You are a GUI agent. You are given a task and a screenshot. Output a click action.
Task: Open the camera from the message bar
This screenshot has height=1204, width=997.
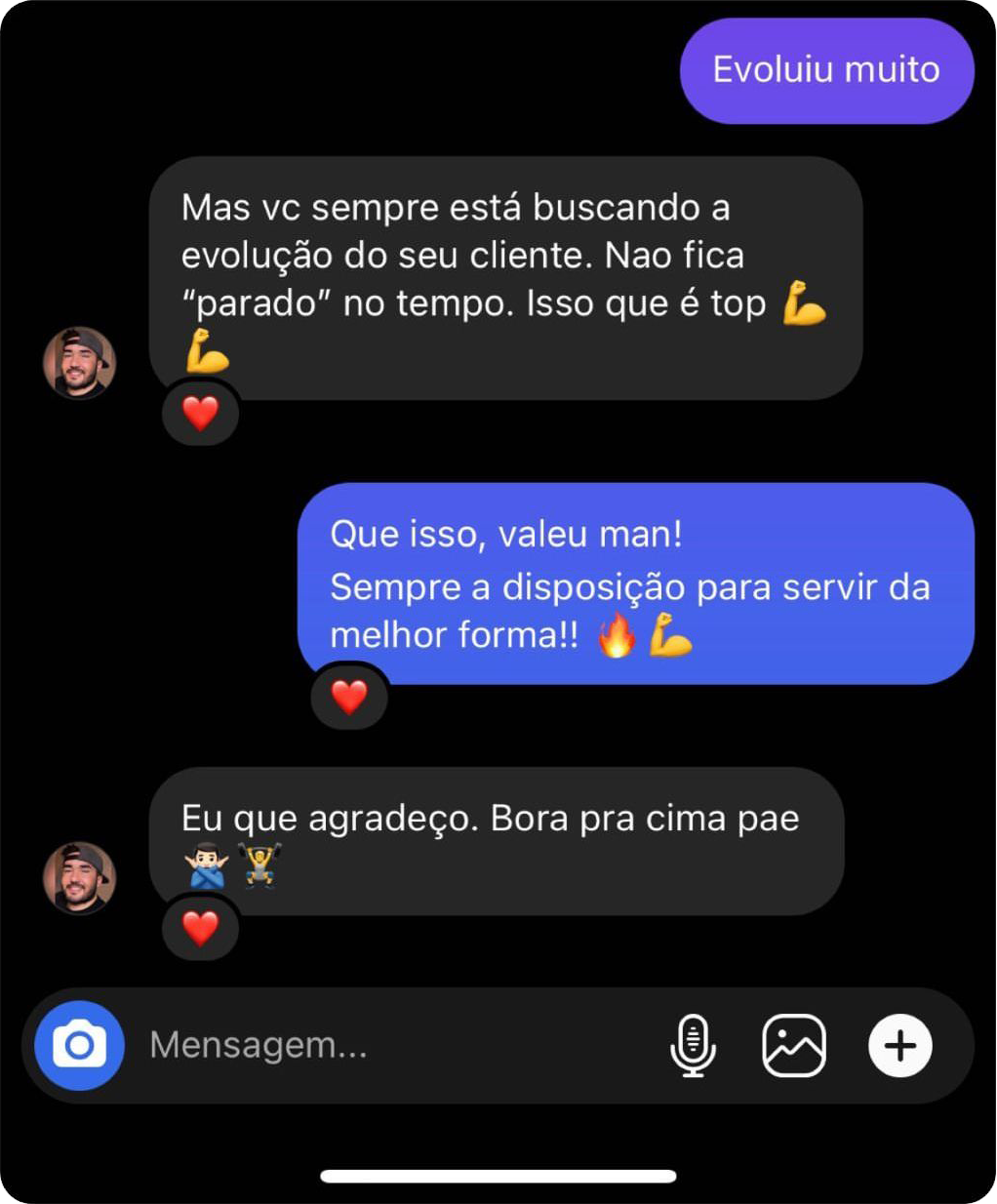pyautogui.click(x=79, y=1045)
